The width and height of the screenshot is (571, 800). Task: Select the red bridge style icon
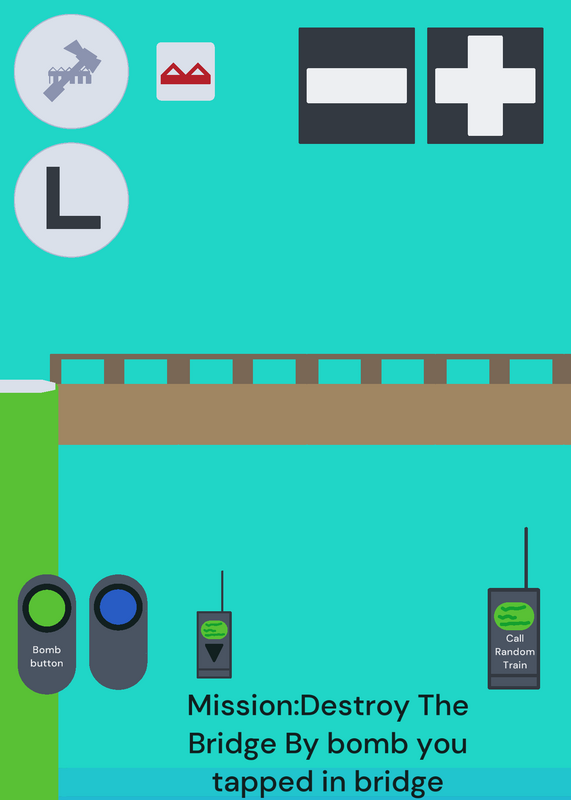pos(186,71)
